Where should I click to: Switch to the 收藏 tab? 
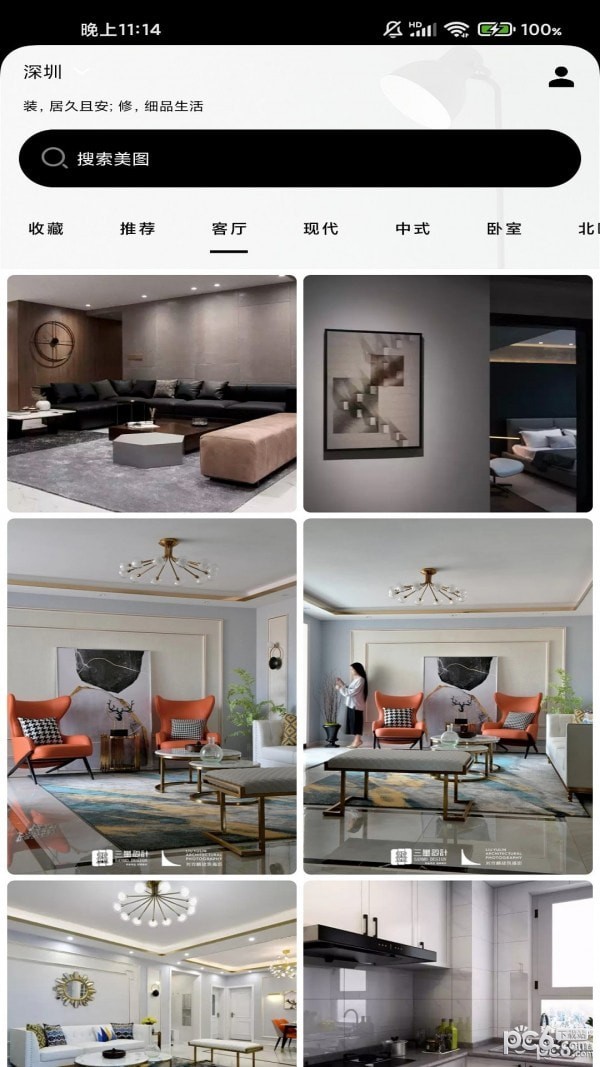46,228
